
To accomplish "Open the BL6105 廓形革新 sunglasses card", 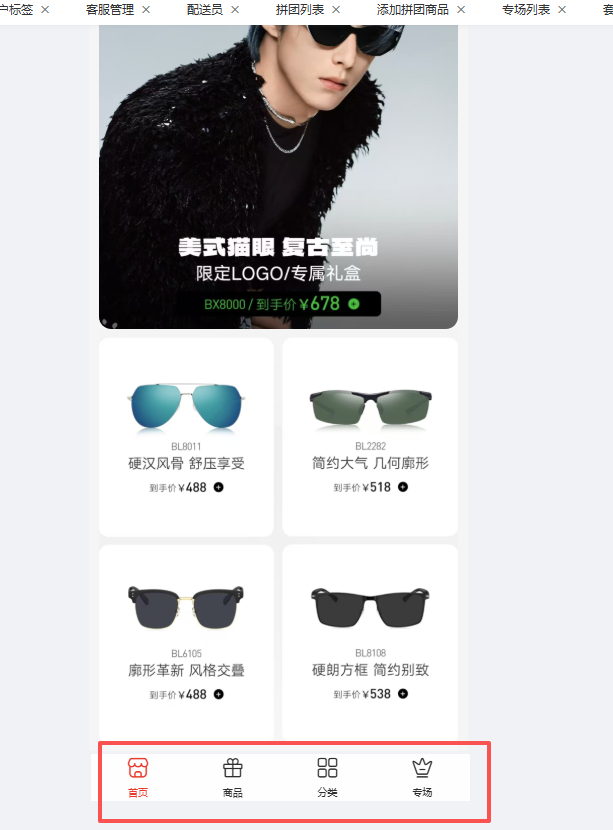I will click(x=186, y=642).
